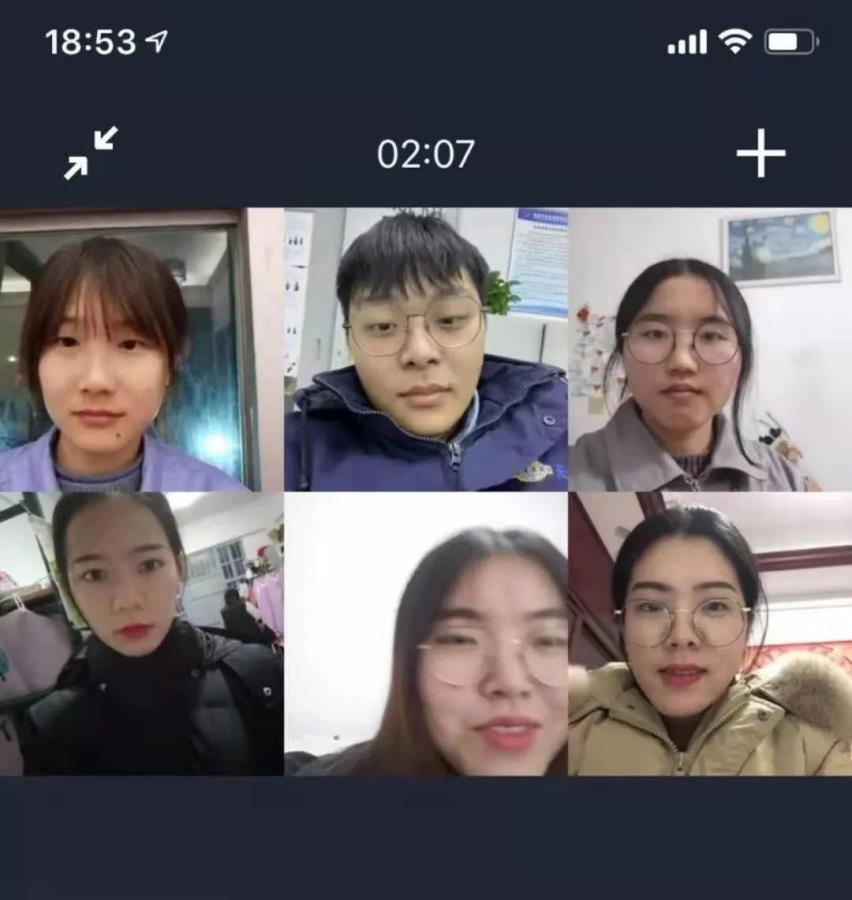
Task: Select the video tile with the black puffer jacket
Action: [x=142, y=634]
